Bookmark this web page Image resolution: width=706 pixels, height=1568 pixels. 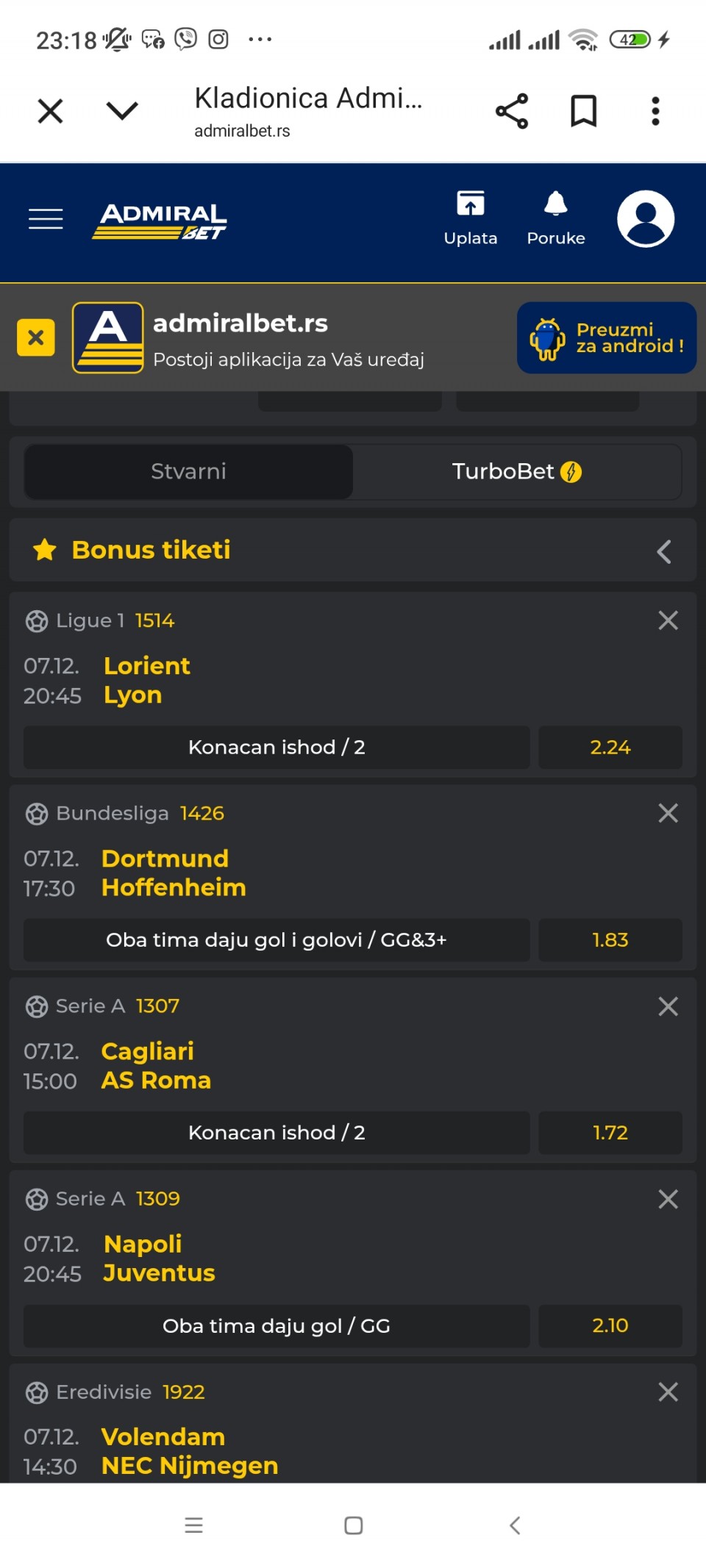tap(583, 111)
